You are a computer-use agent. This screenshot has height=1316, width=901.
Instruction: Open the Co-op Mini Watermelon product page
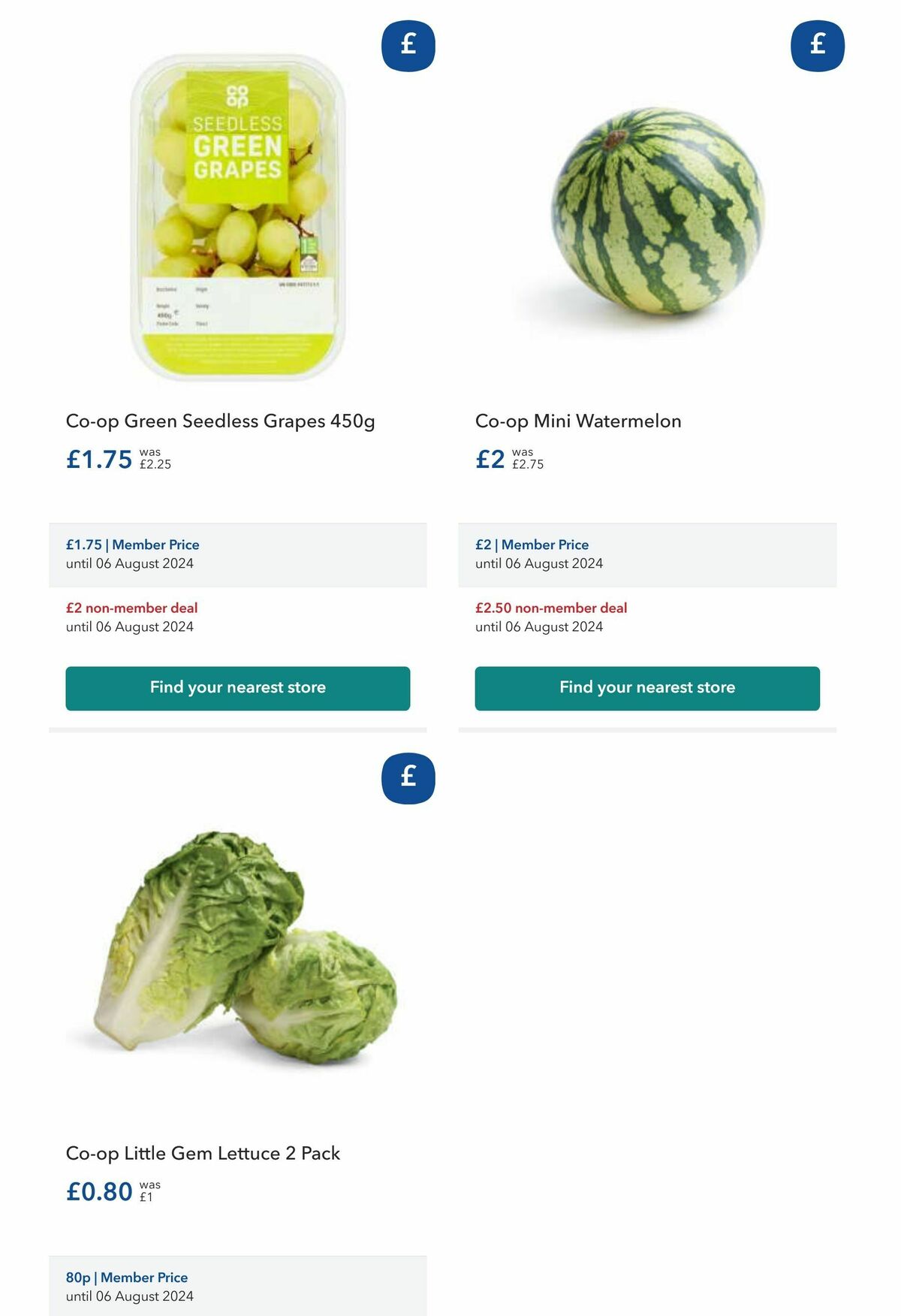(578, 421)
